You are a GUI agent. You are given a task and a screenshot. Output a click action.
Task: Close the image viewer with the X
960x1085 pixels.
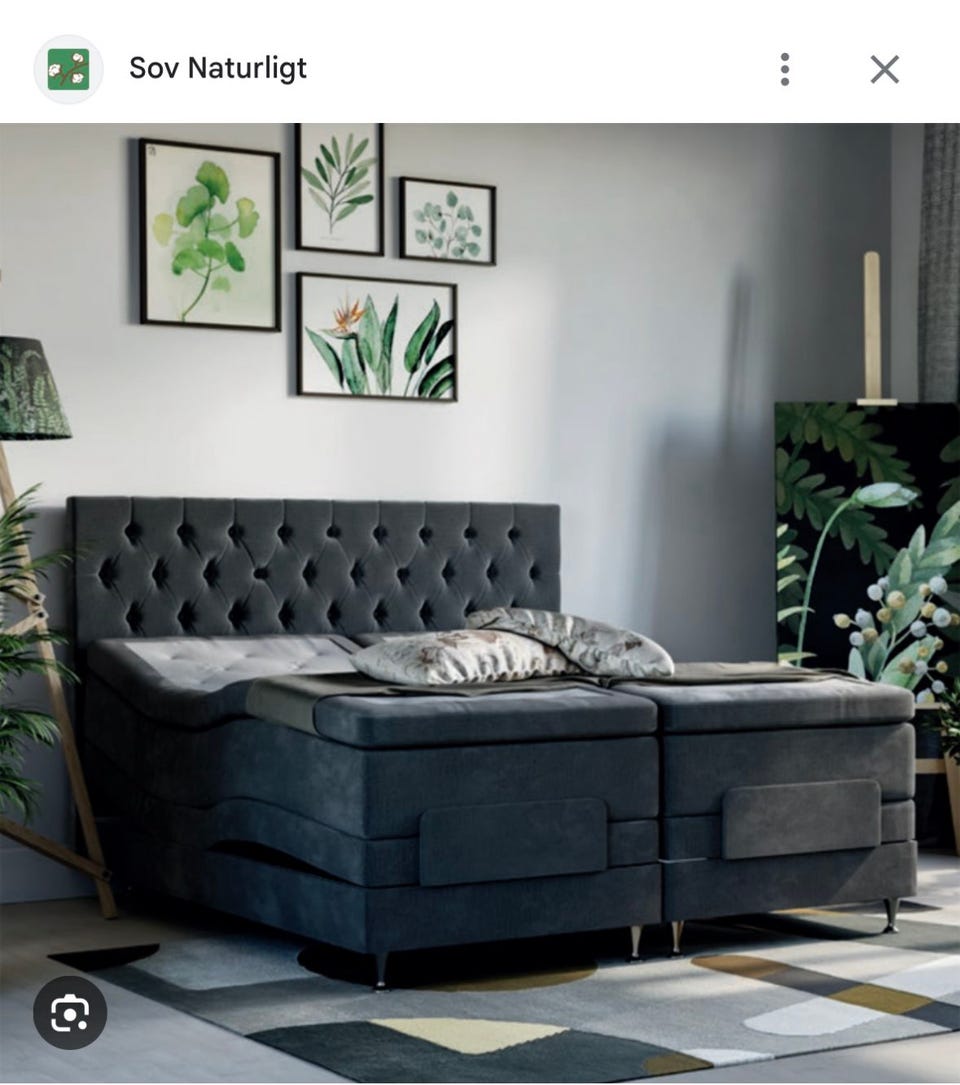(884, 67)
